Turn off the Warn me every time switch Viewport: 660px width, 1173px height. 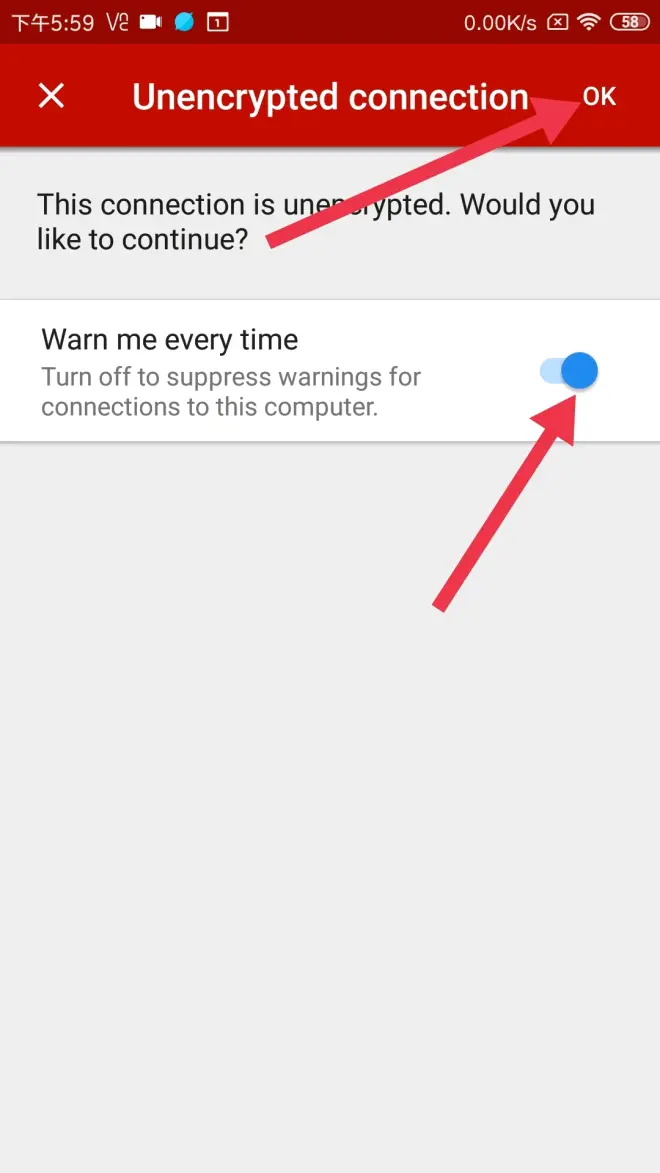[x=569, y=371]
